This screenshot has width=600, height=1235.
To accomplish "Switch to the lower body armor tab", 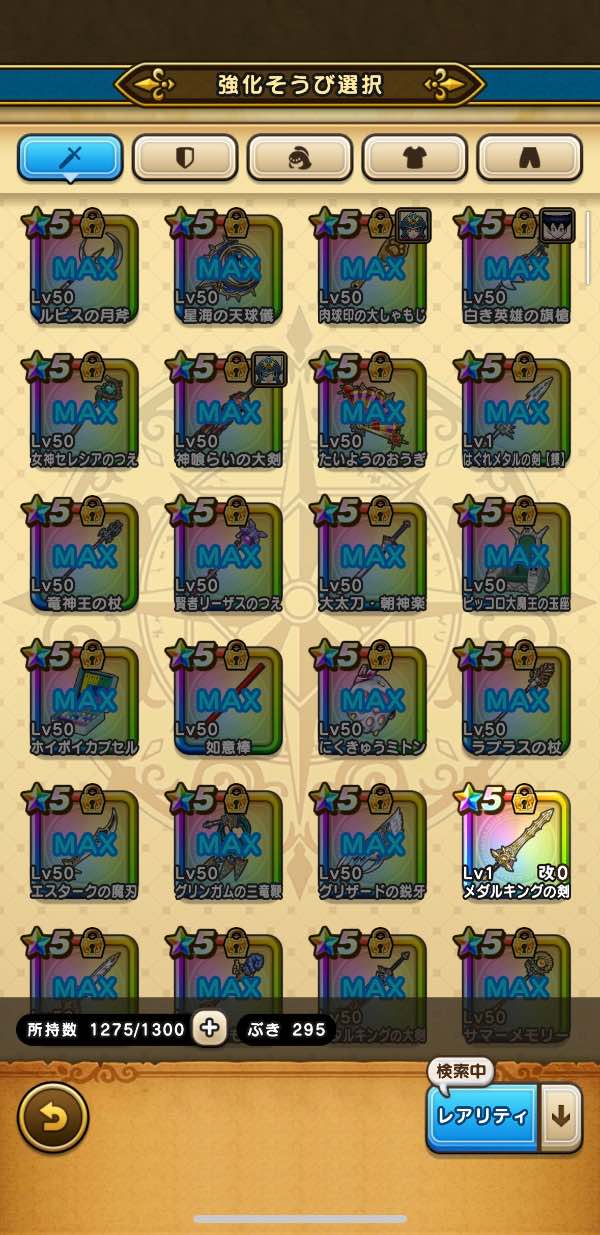I will click(x=530, y=158).
